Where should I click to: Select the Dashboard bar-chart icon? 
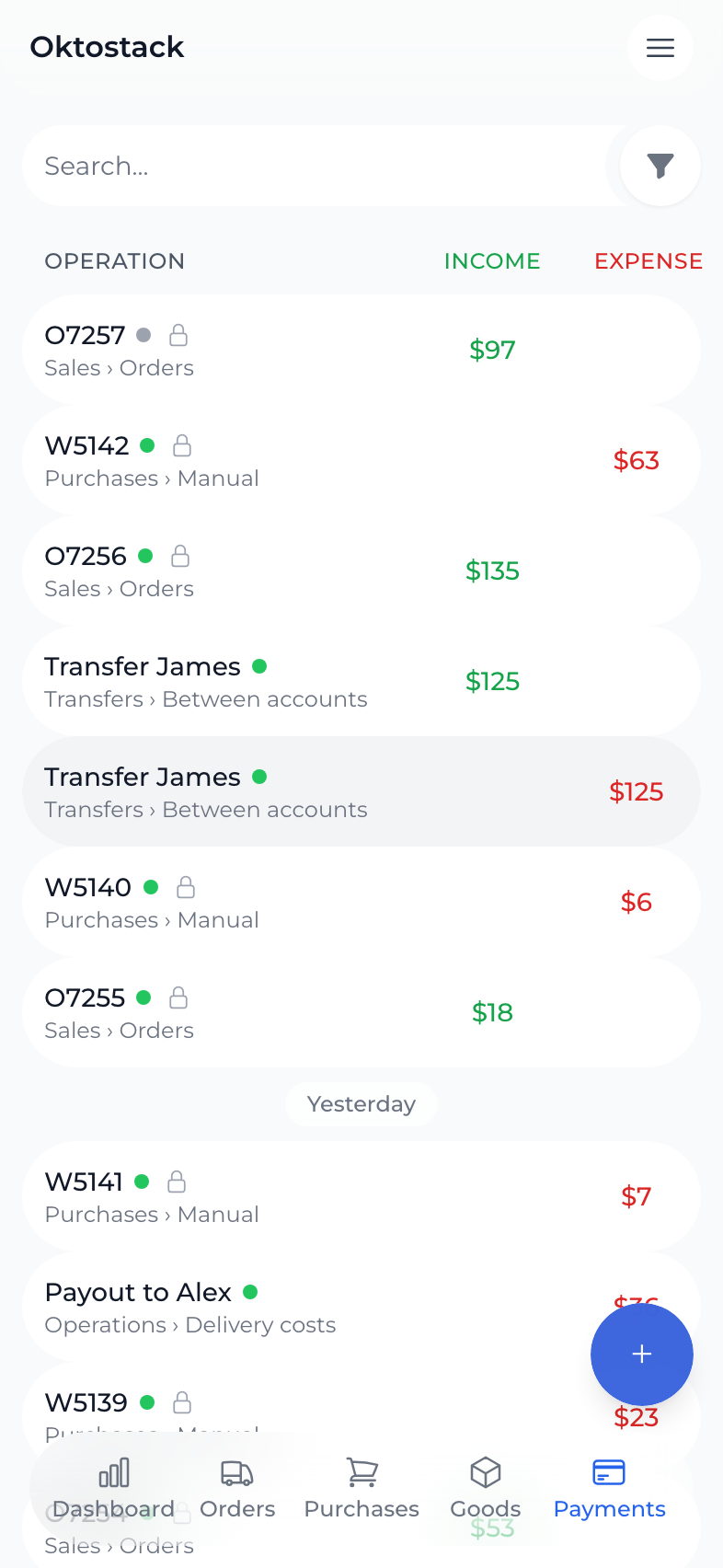point(113,1473)
